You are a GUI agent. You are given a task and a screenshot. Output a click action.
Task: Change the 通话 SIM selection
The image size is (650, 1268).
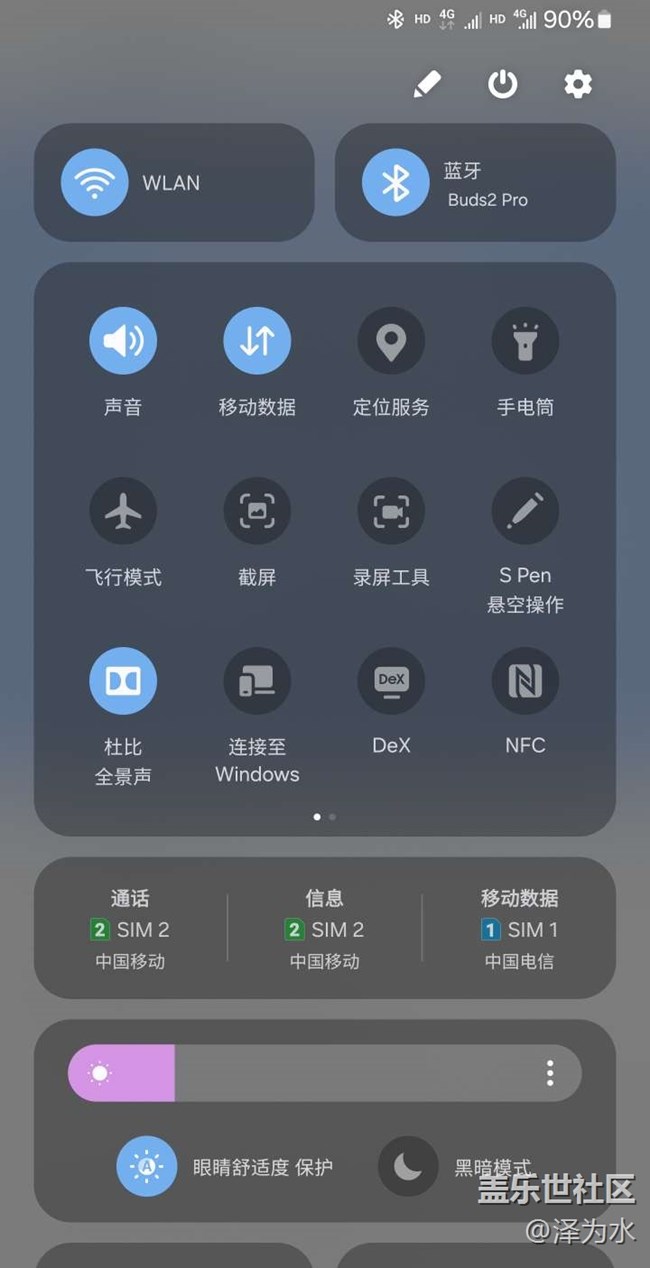(130, 929)
